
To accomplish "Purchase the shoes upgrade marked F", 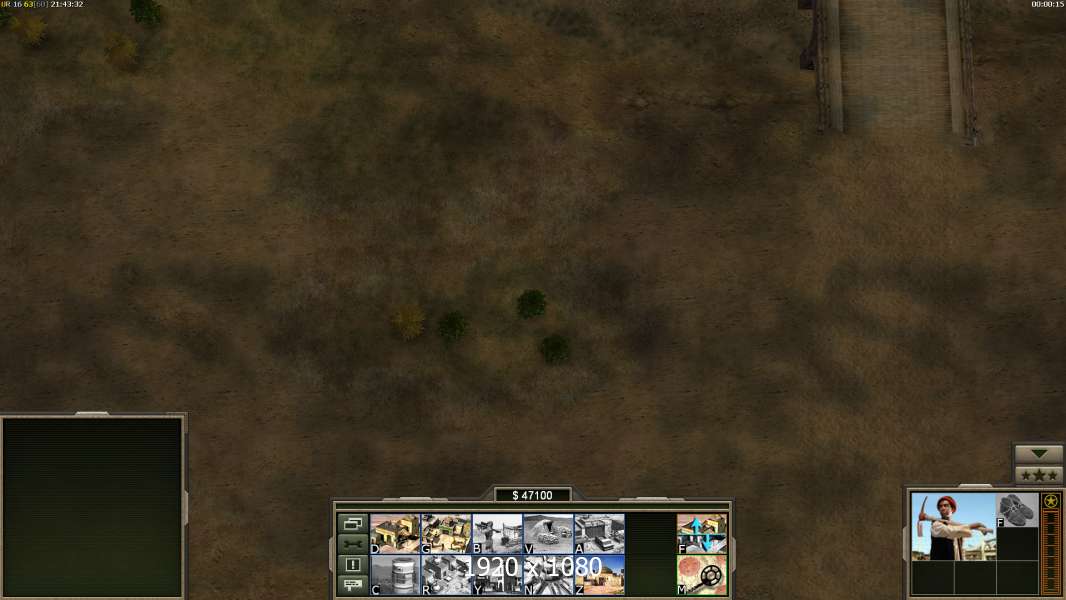I will coord(1018,509).
